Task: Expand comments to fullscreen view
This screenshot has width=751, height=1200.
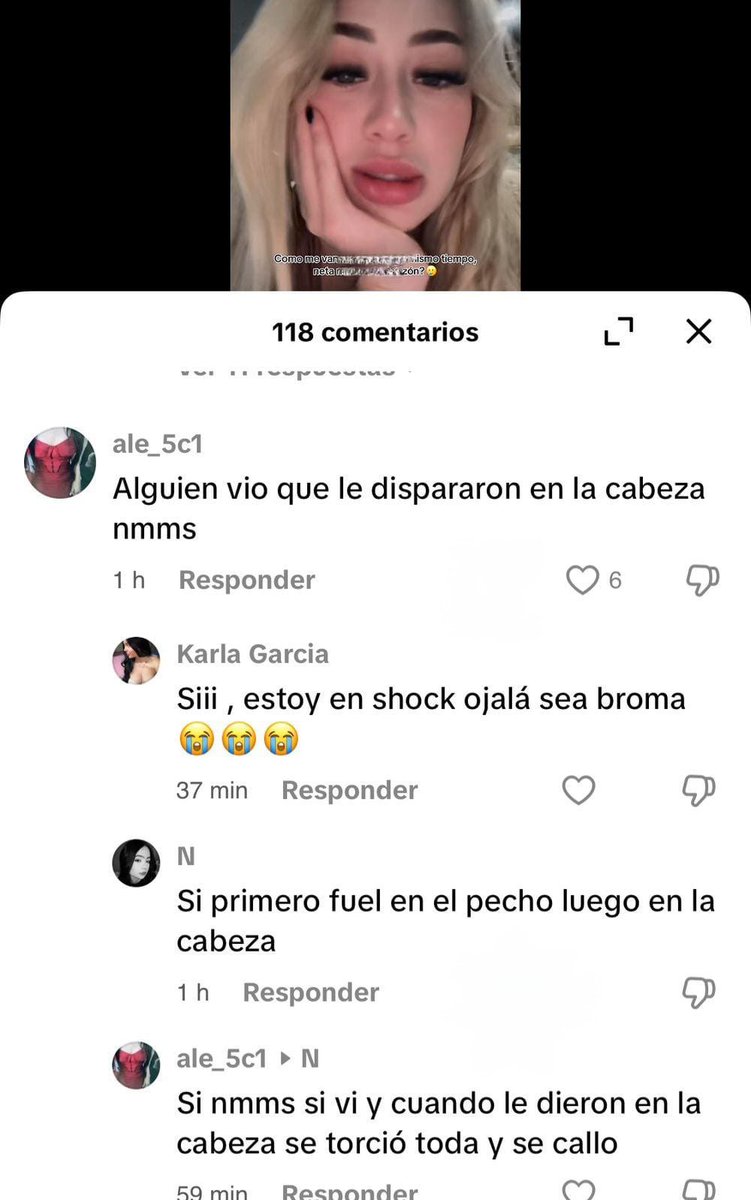Action: (618, 330)
